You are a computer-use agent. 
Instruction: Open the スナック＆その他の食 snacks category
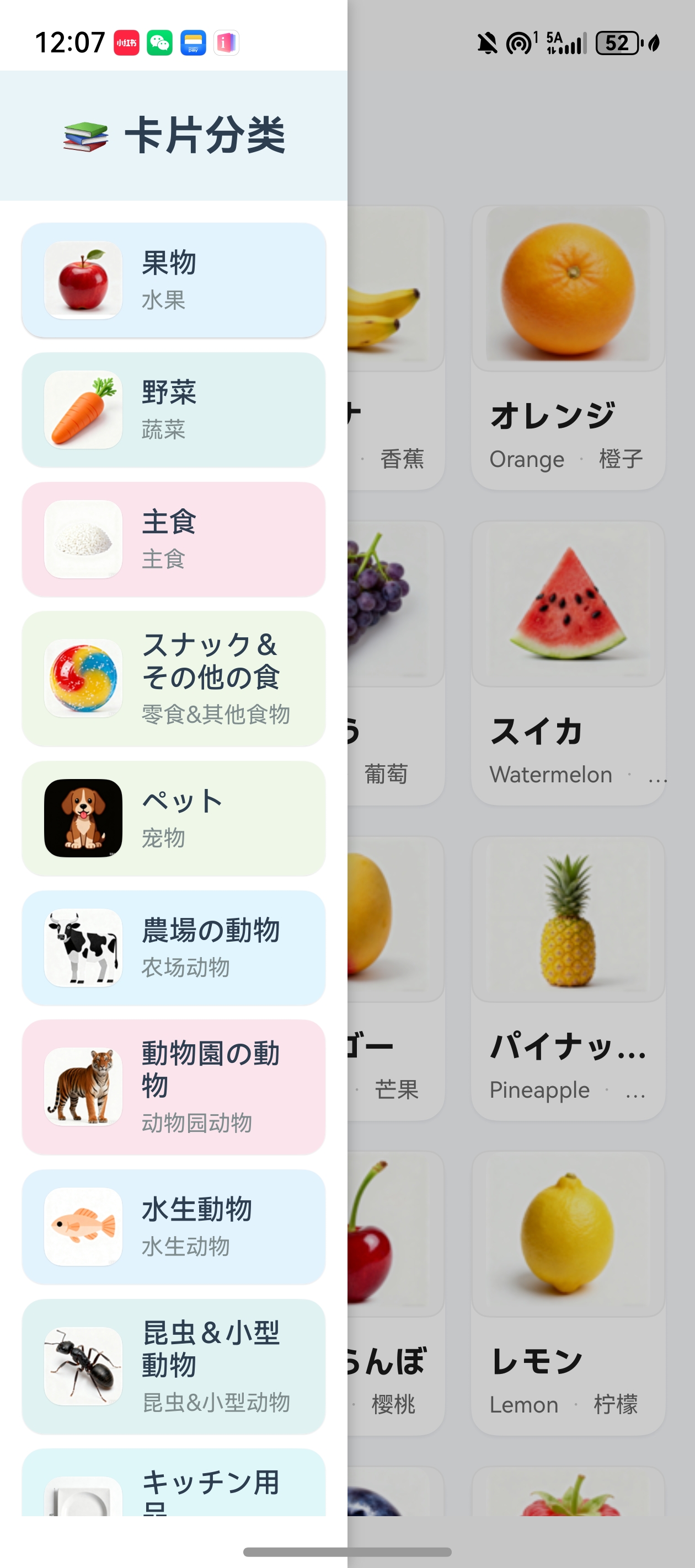[x=174, y=679]
